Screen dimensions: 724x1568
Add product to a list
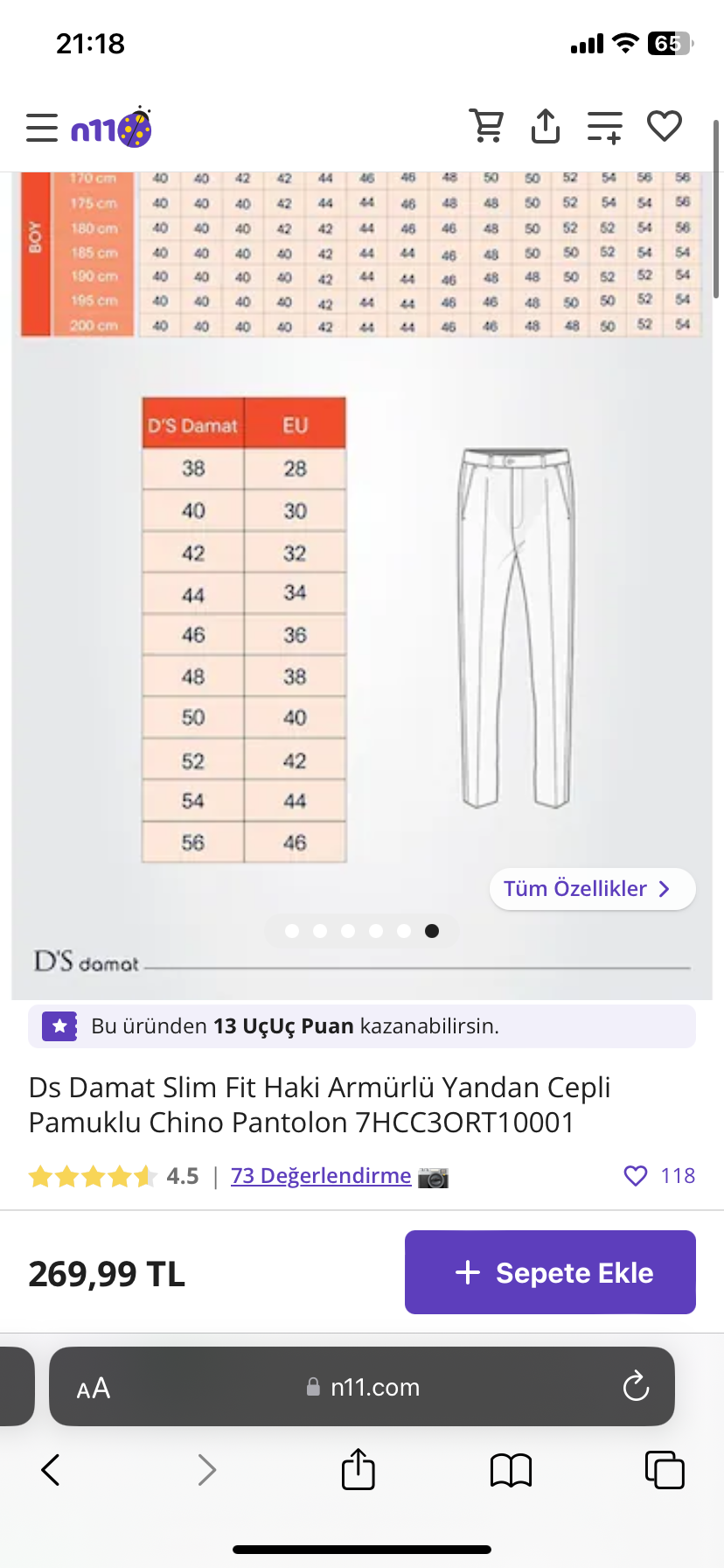pyautogui.click(x=604, y=127)
